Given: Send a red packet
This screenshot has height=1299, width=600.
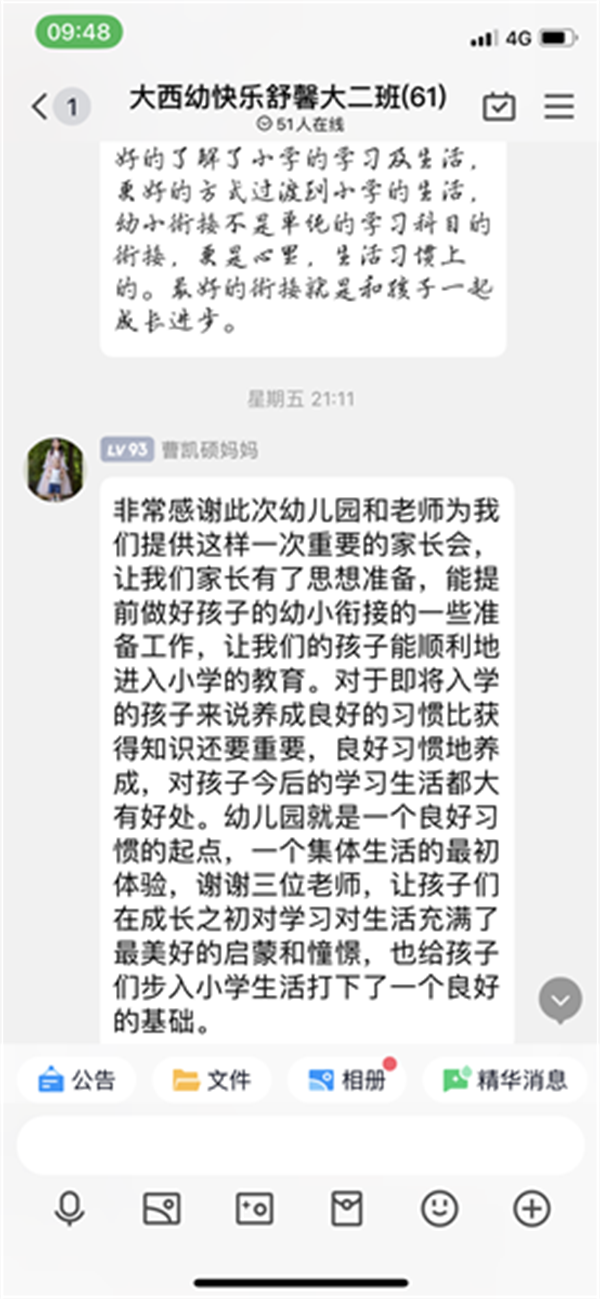Looking at the screenshot, I should (347, 1209).
